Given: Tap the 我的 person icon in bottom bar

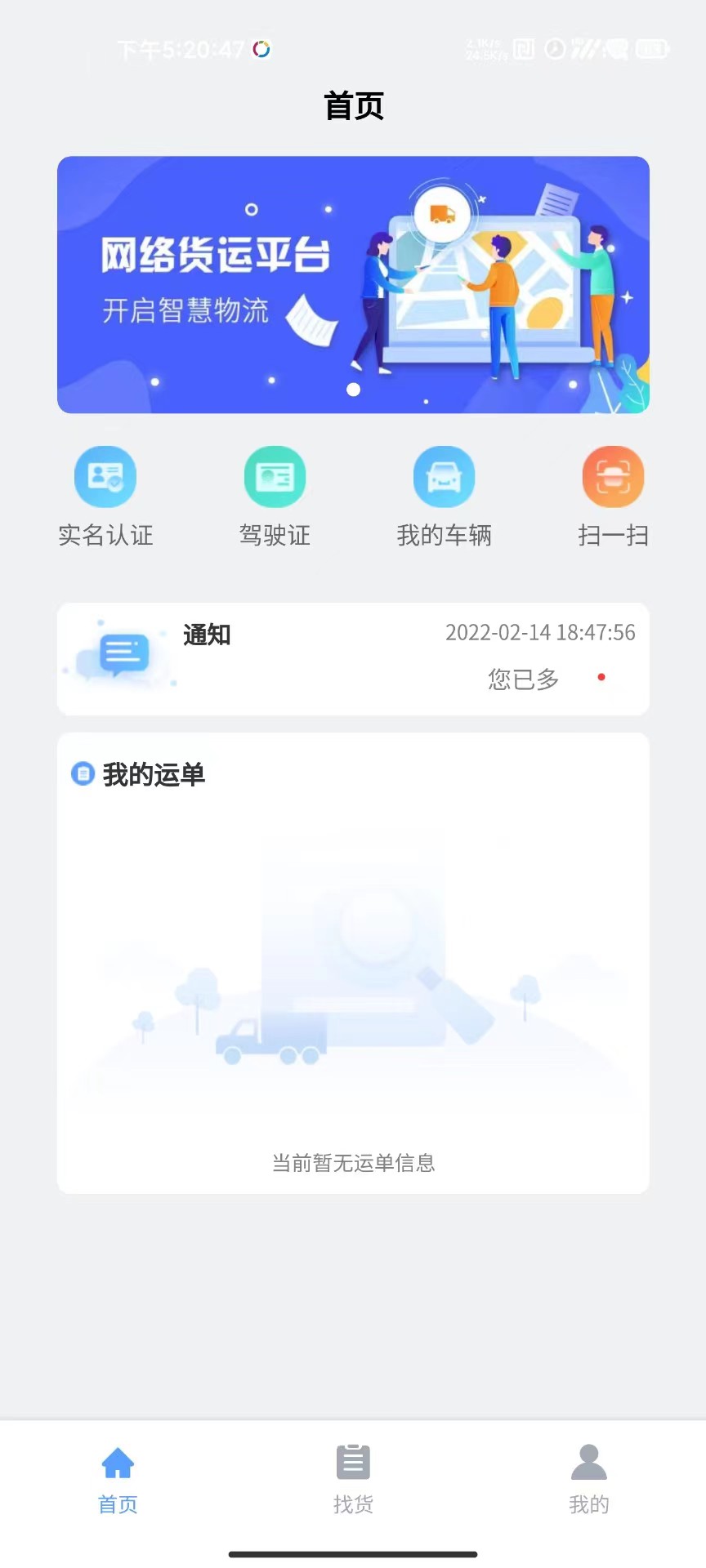Looking at the screenshot, I should coord(588,1461).
